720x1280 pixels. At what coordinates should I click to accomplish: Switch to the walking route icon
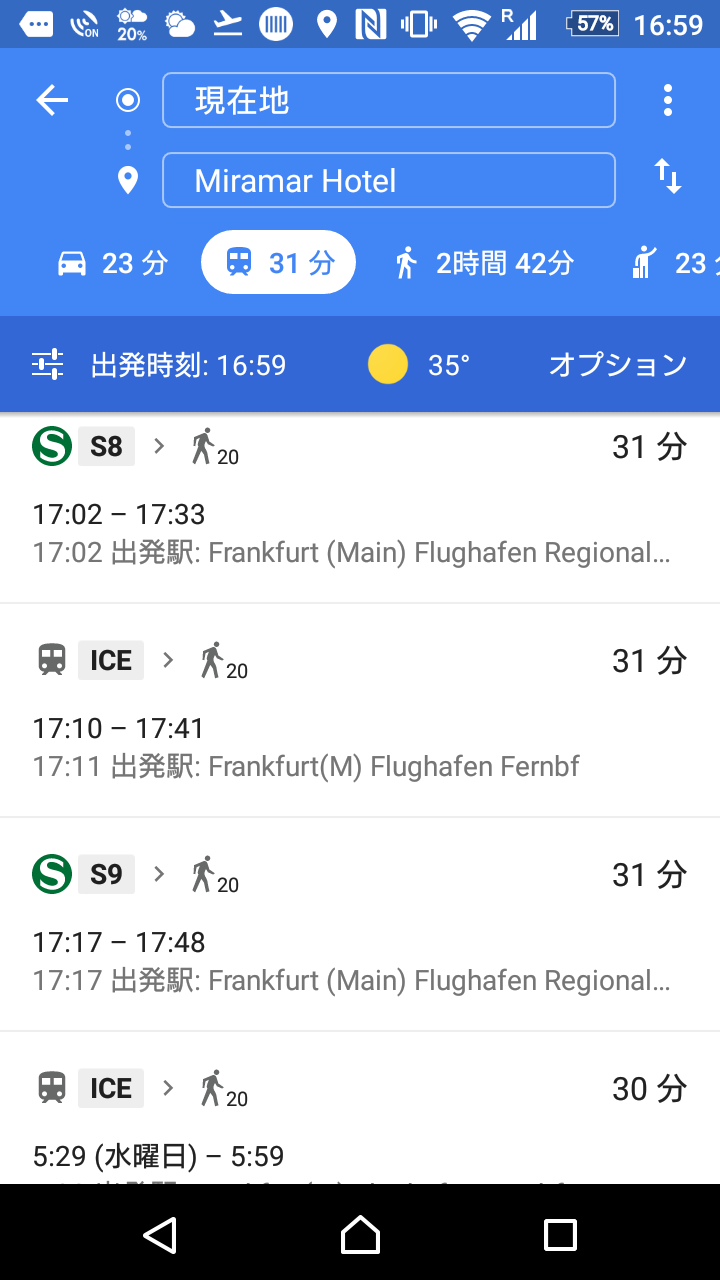[x=405, y=262]
